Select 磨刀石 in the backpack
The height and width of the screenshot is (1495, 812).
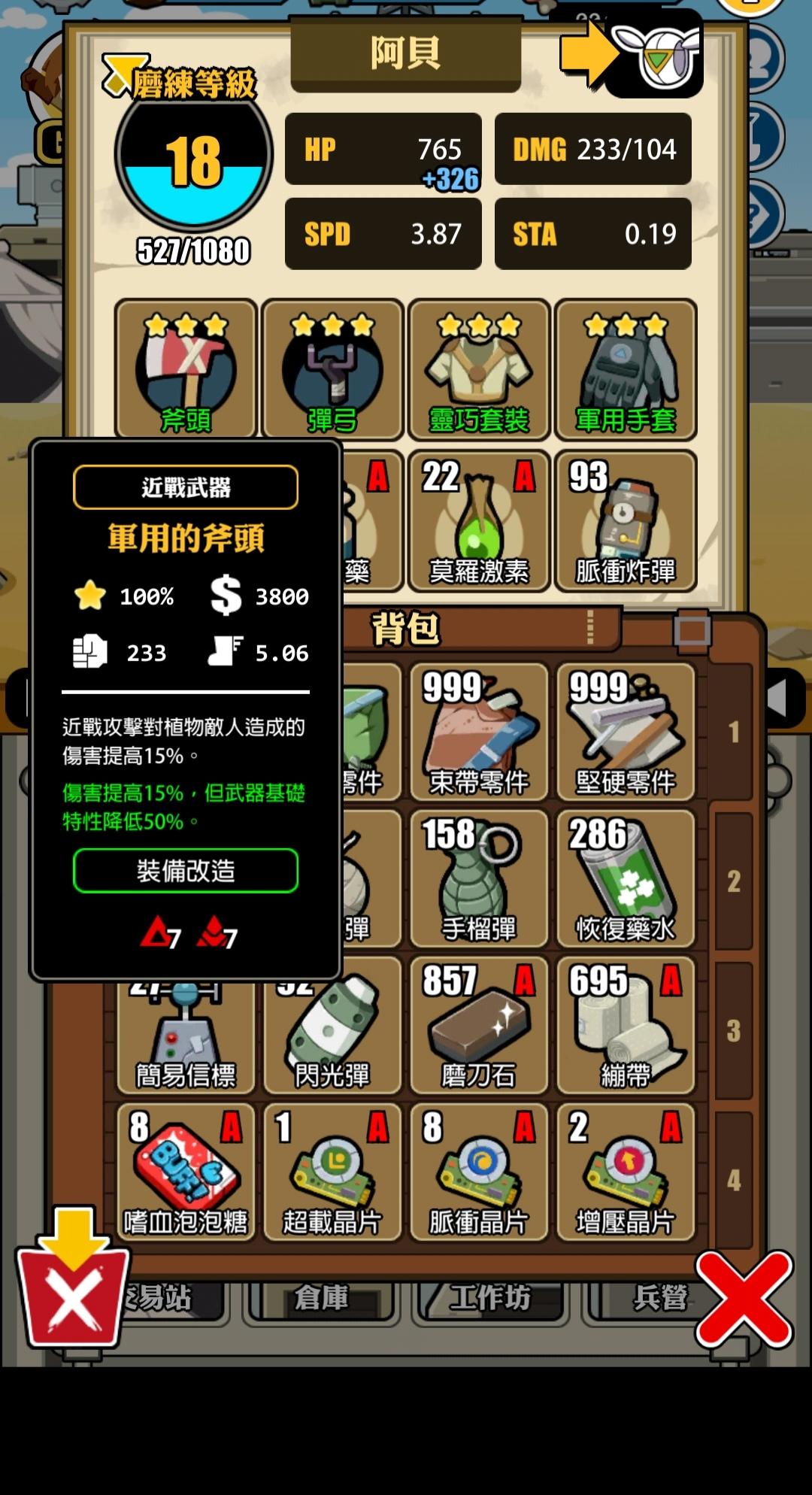(479, 1025)
